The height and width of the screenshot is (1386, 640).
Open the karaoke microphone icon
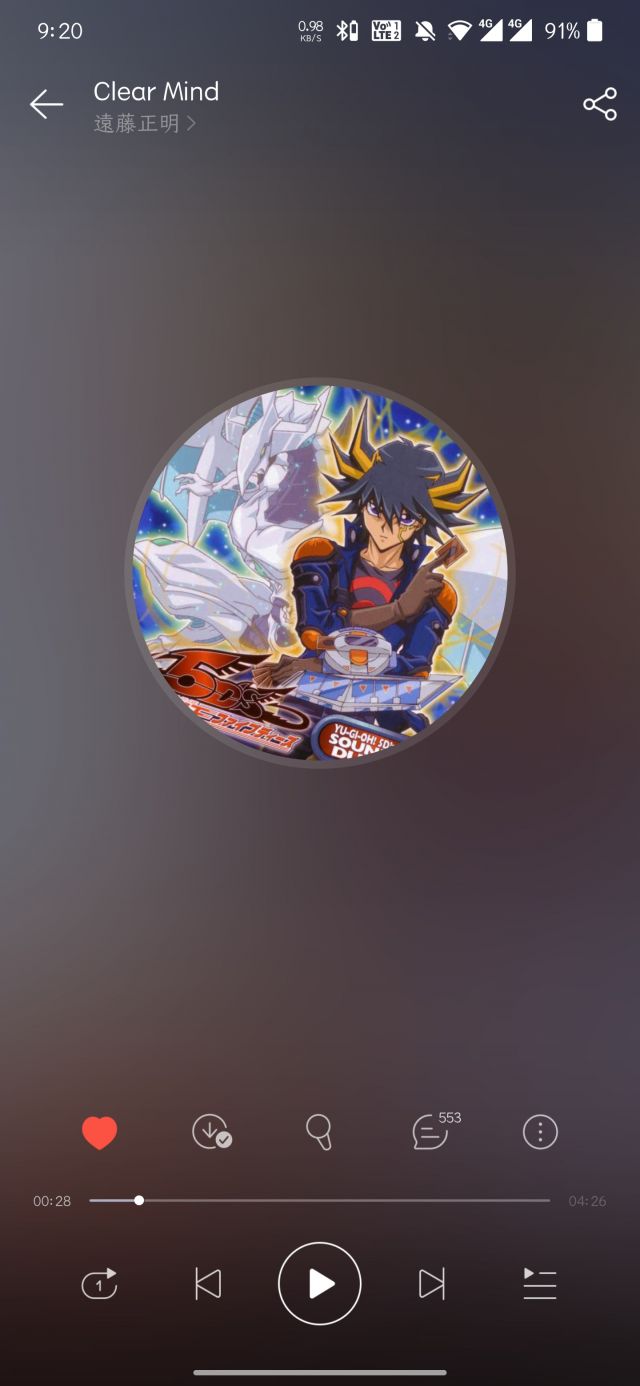[x=319, y=1132]
